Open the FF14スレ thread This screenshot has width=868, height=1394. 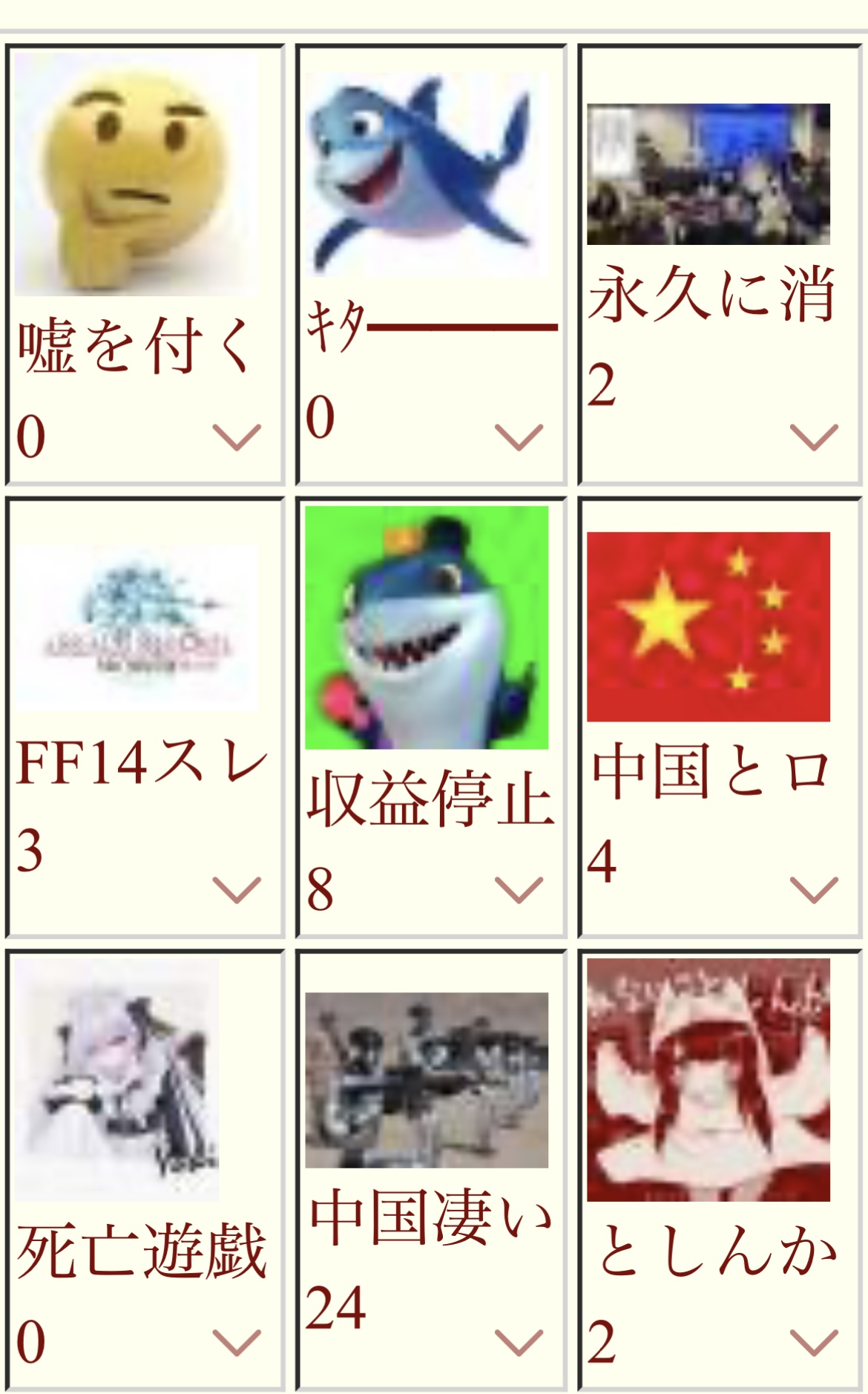[x=136, y=627]
